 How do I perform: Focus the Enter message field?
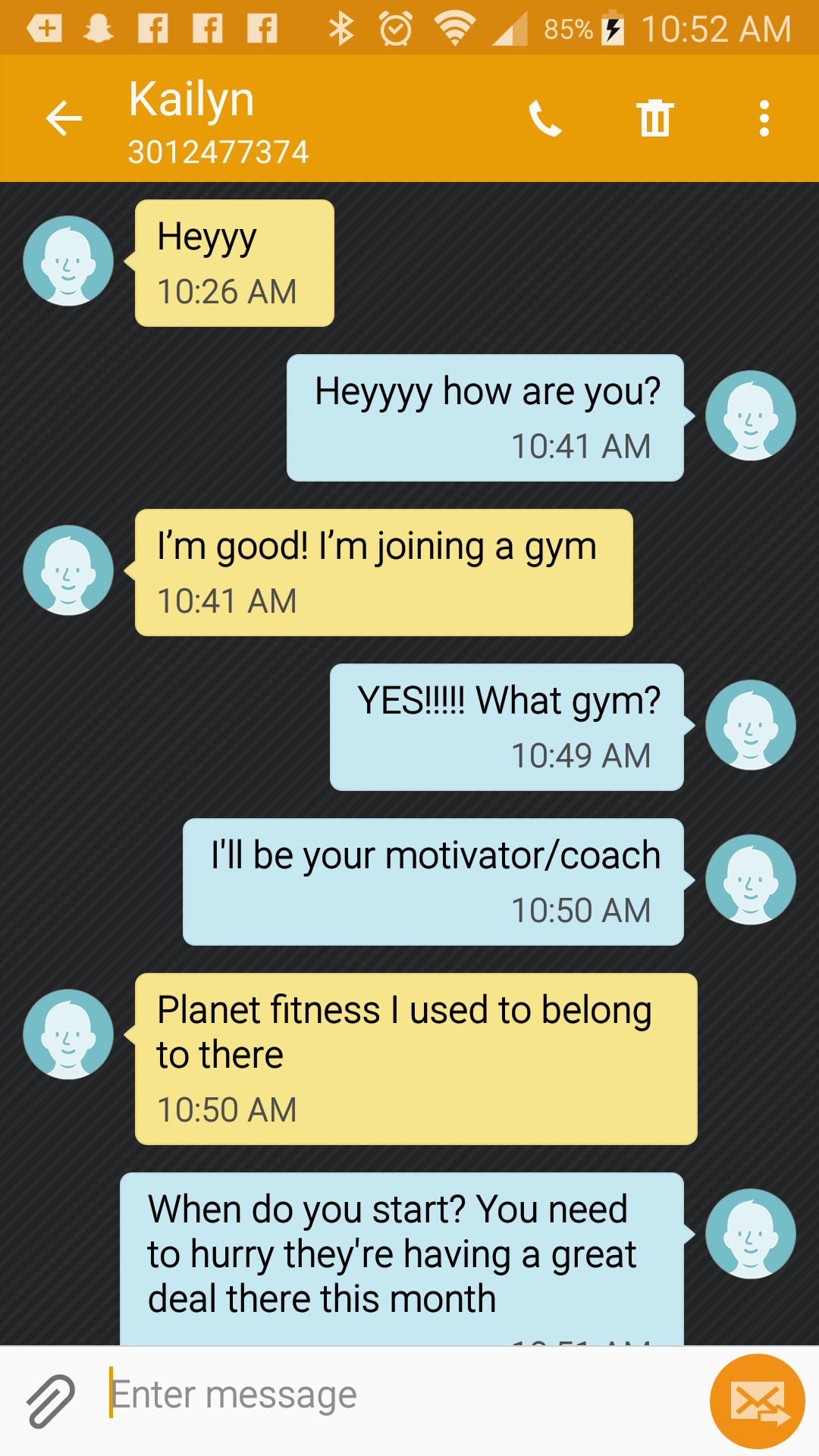pyautogui.click(x=402, y=1395)
